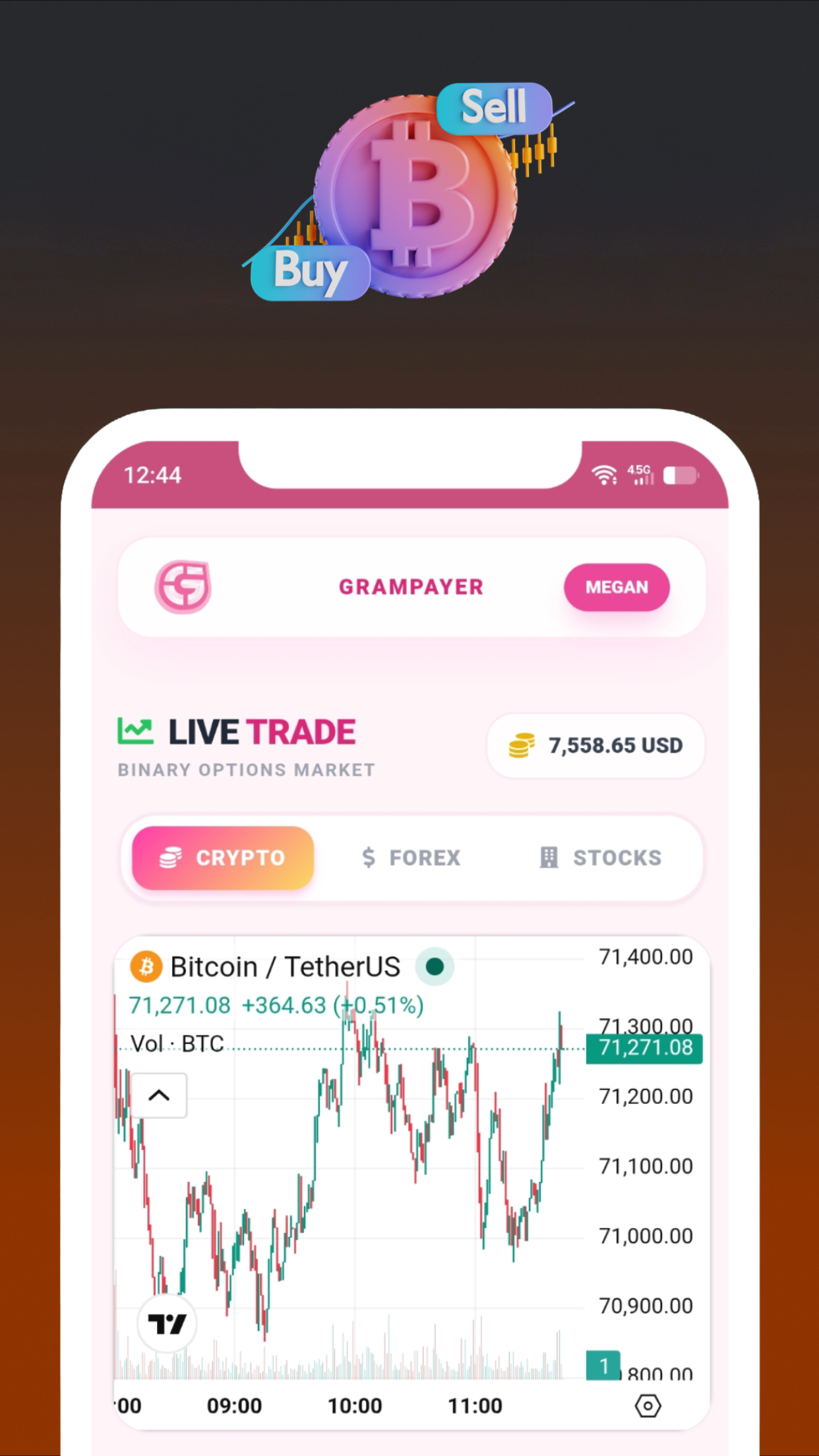Viewport: 819px width, 1456px height.
Task: Click the dollar icon in the Forex tab
Action: [x=369, y=857]
